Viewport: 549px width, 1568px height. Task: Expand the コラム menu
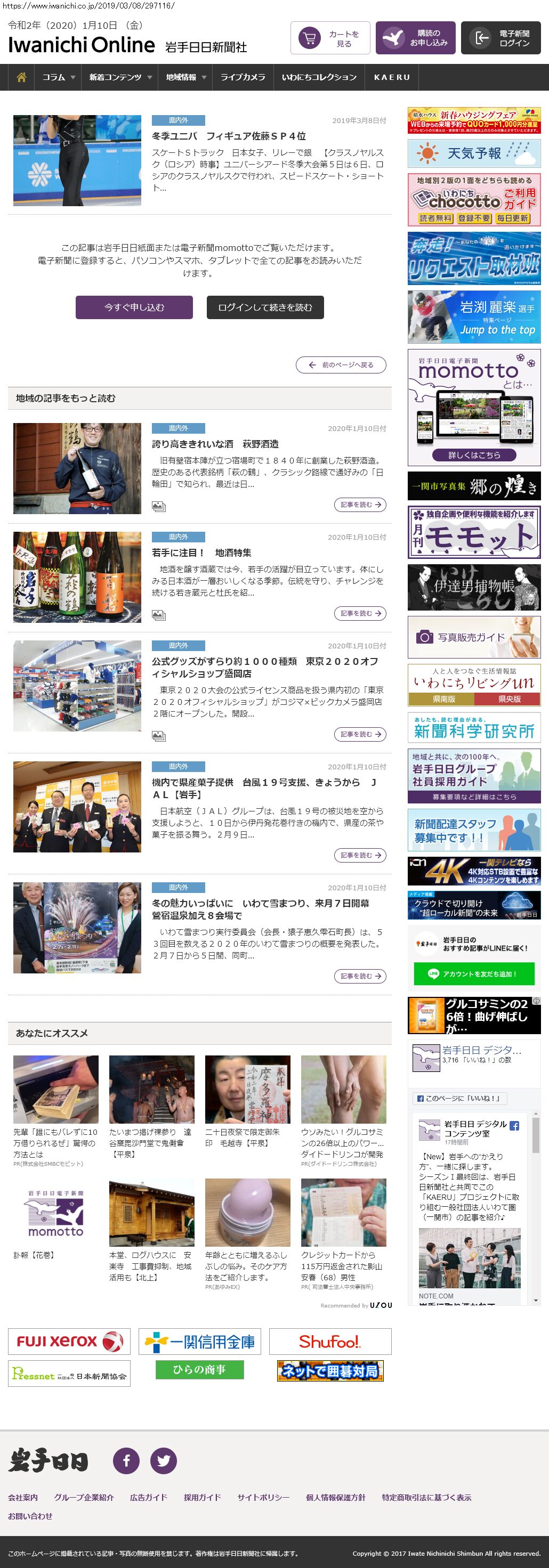click(x=58, y=77)
